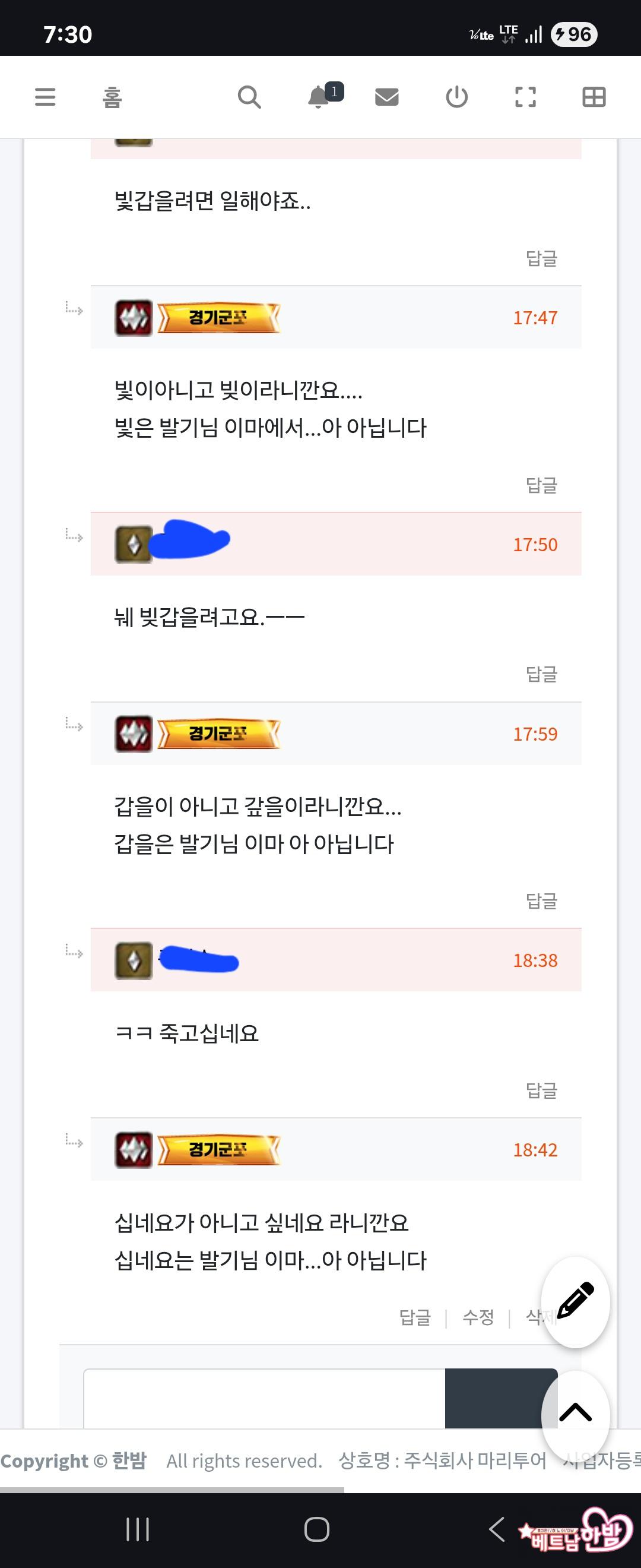641x1568 pixels.
Task: Reply to the 18:42 comment
Action: pyautogui.click(x=415, y=1317)
